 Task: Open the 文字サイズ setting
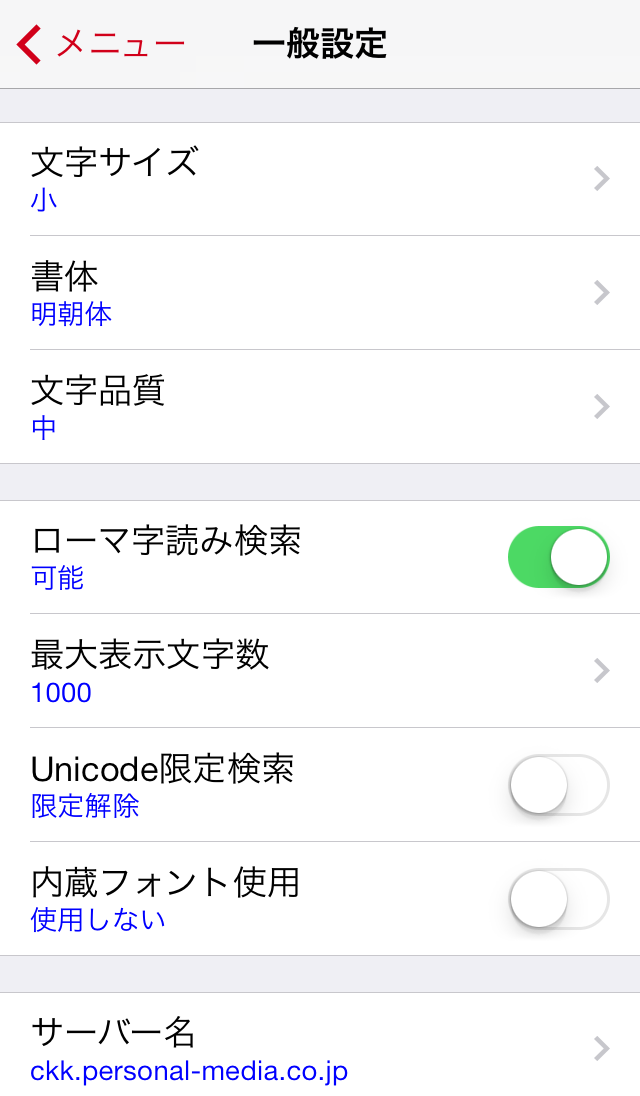coord(320,179)
